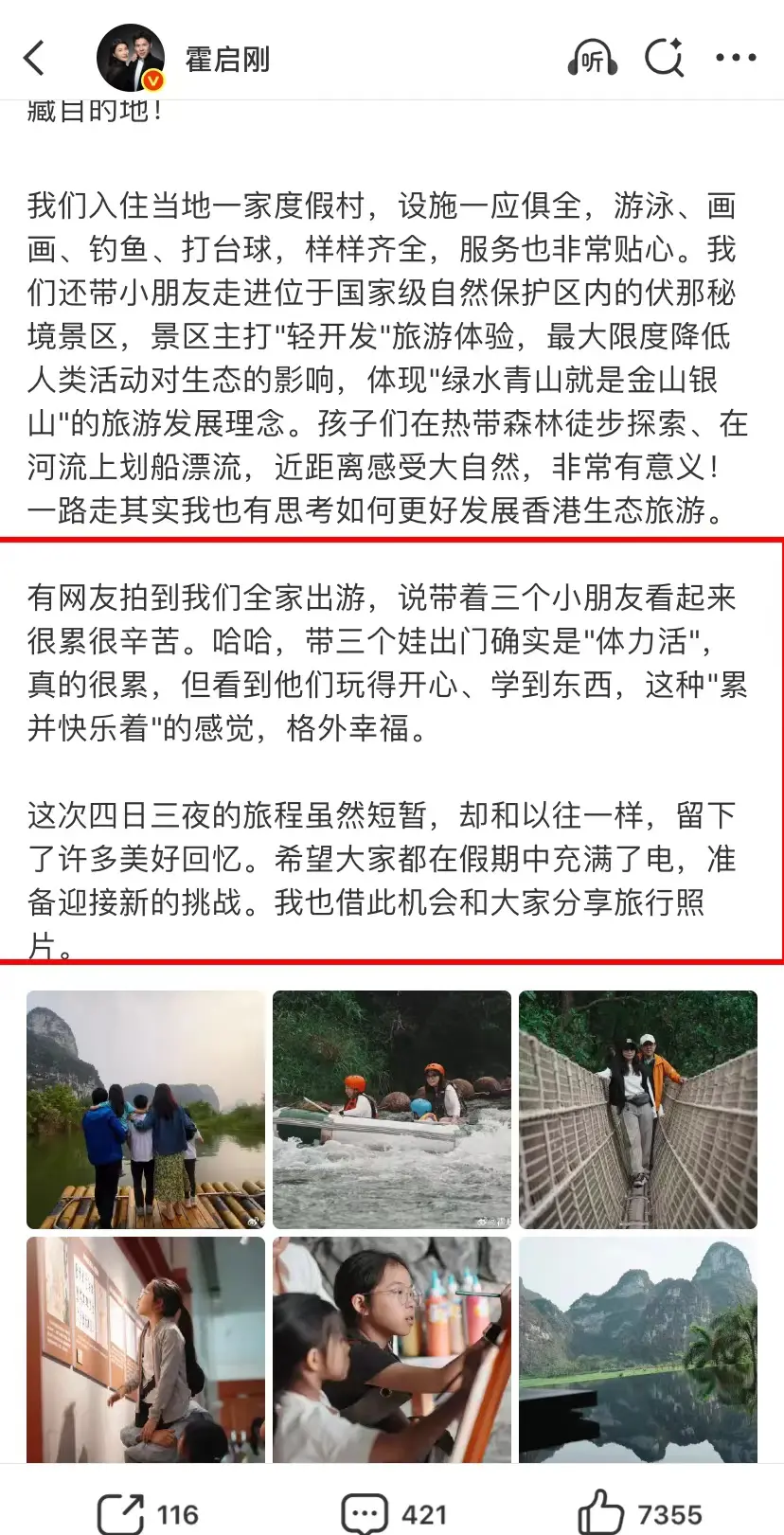784x1535 pixels.
Task: Open 霍启刚's profile avatar
Action: (x=131, y=59)
